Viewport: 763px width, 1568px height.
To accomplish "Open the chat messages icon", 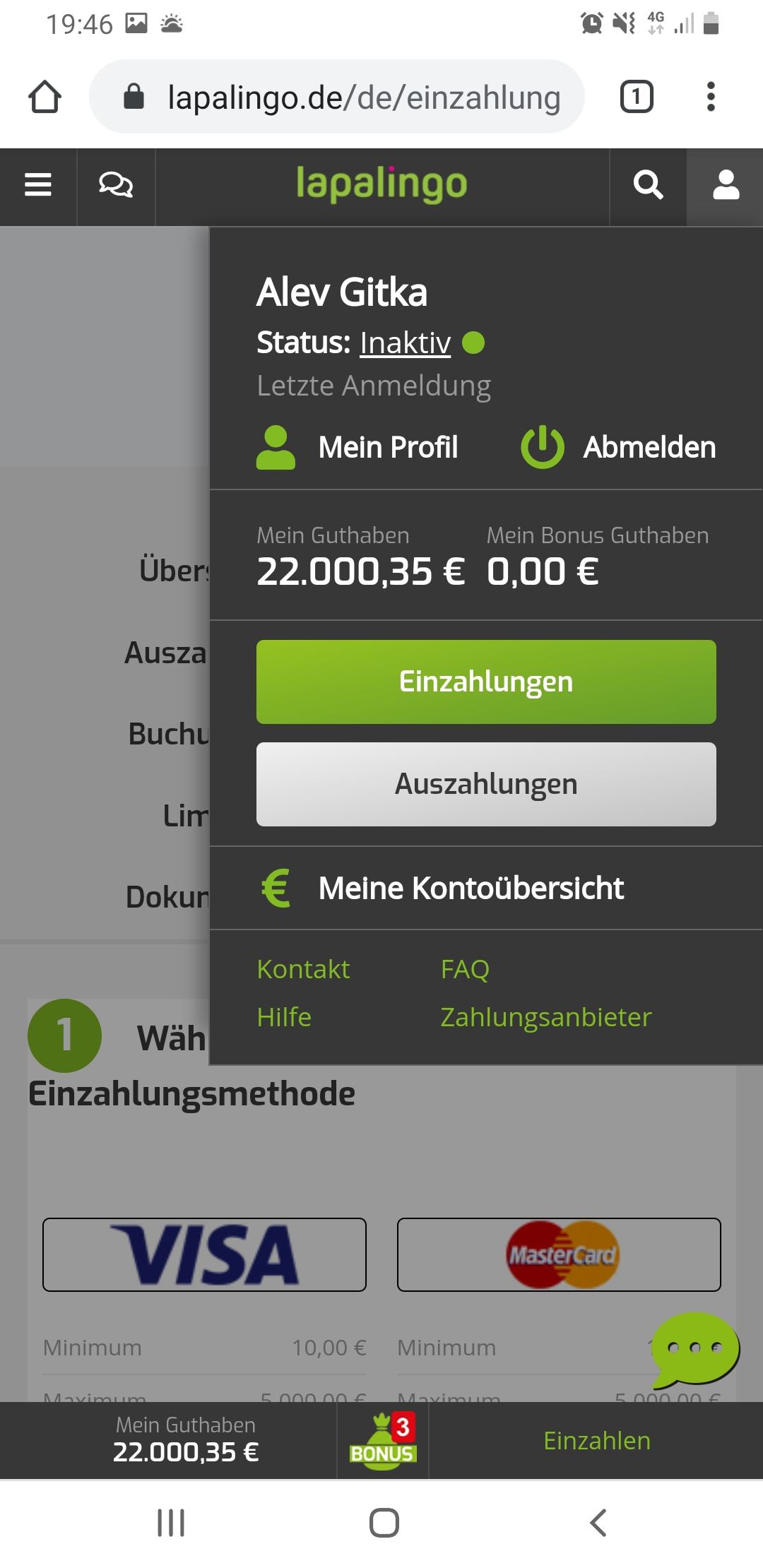I will click(x=116, y=186).
